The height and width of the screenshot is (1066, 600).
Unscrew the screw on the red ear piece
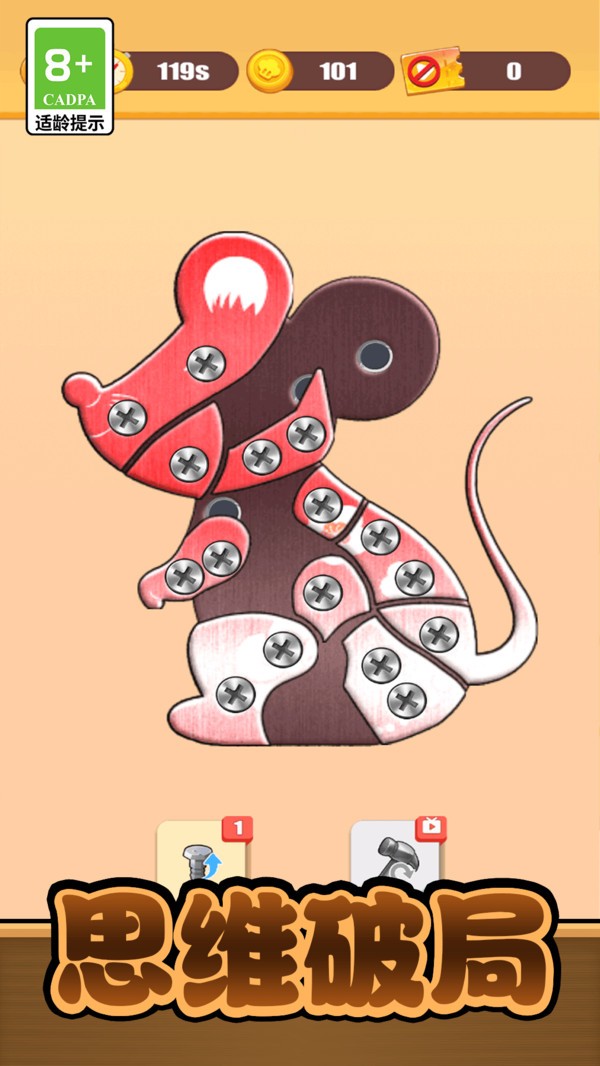205,363
